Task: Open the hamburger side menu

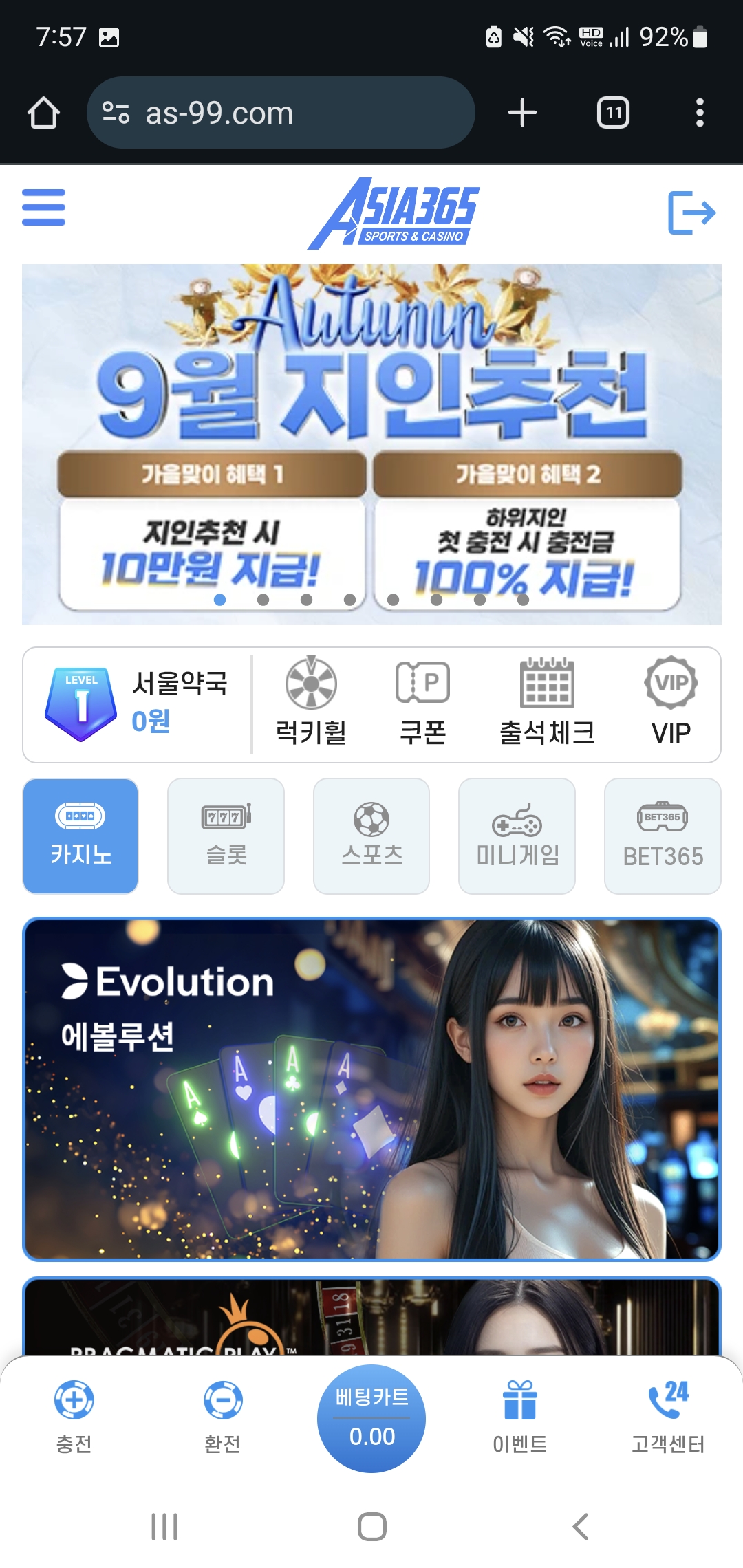Action: pyautogui.click(x=43, y=207)
